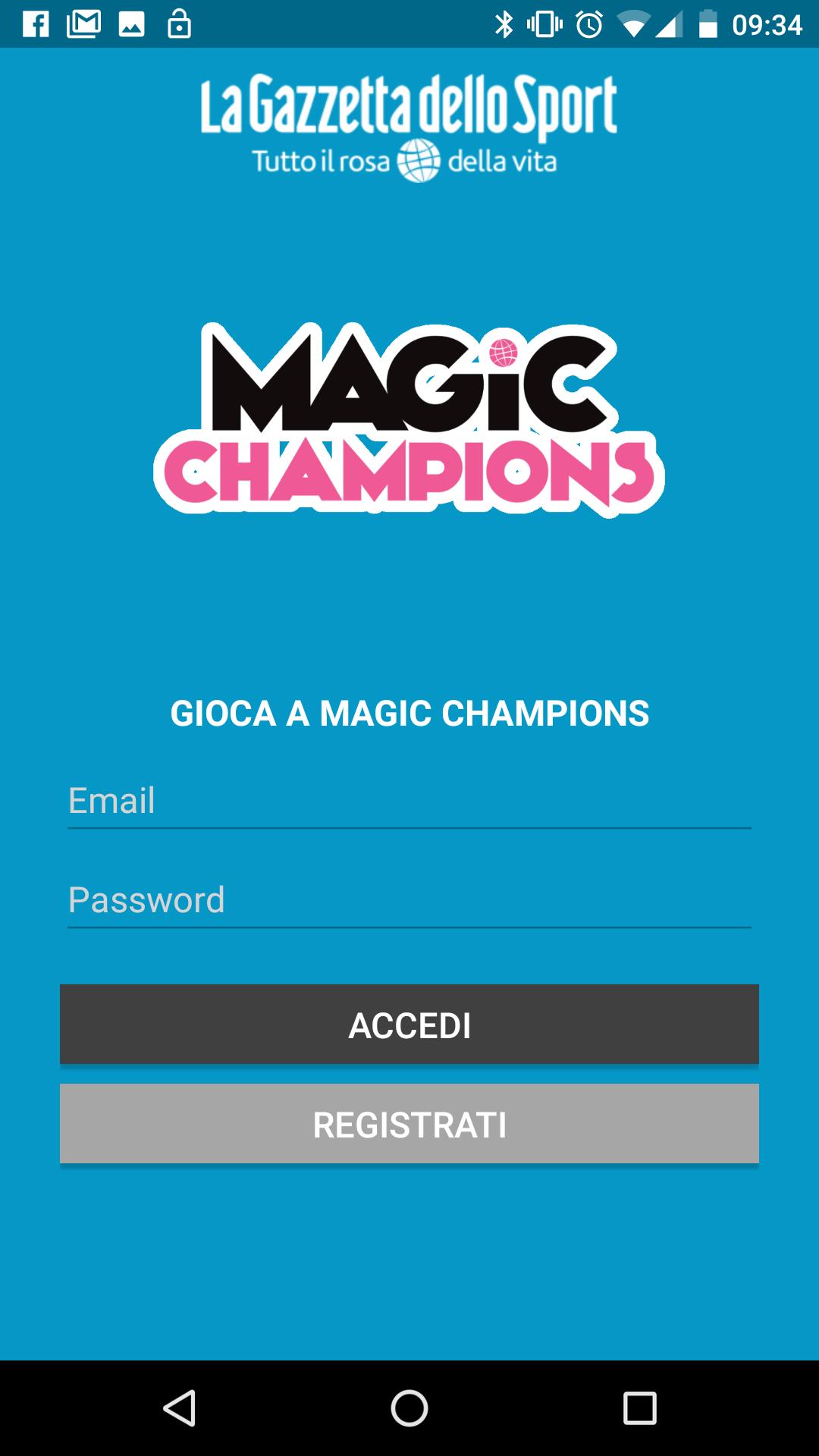819x1456 pixels.
Task: Tap the GIOCA A MAGIC CHAMPIONS heading
Action: click(x=409, y=714)
